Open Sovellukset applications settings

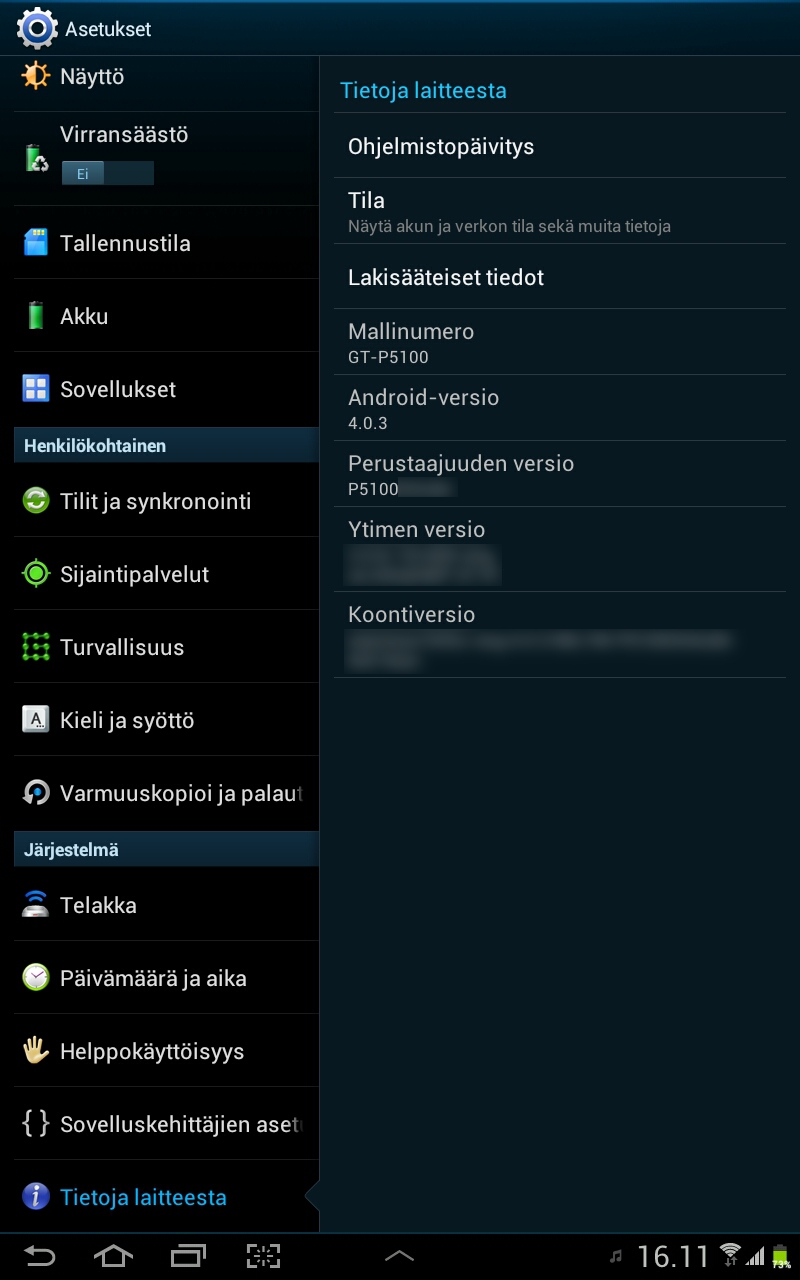coord(166,389)
